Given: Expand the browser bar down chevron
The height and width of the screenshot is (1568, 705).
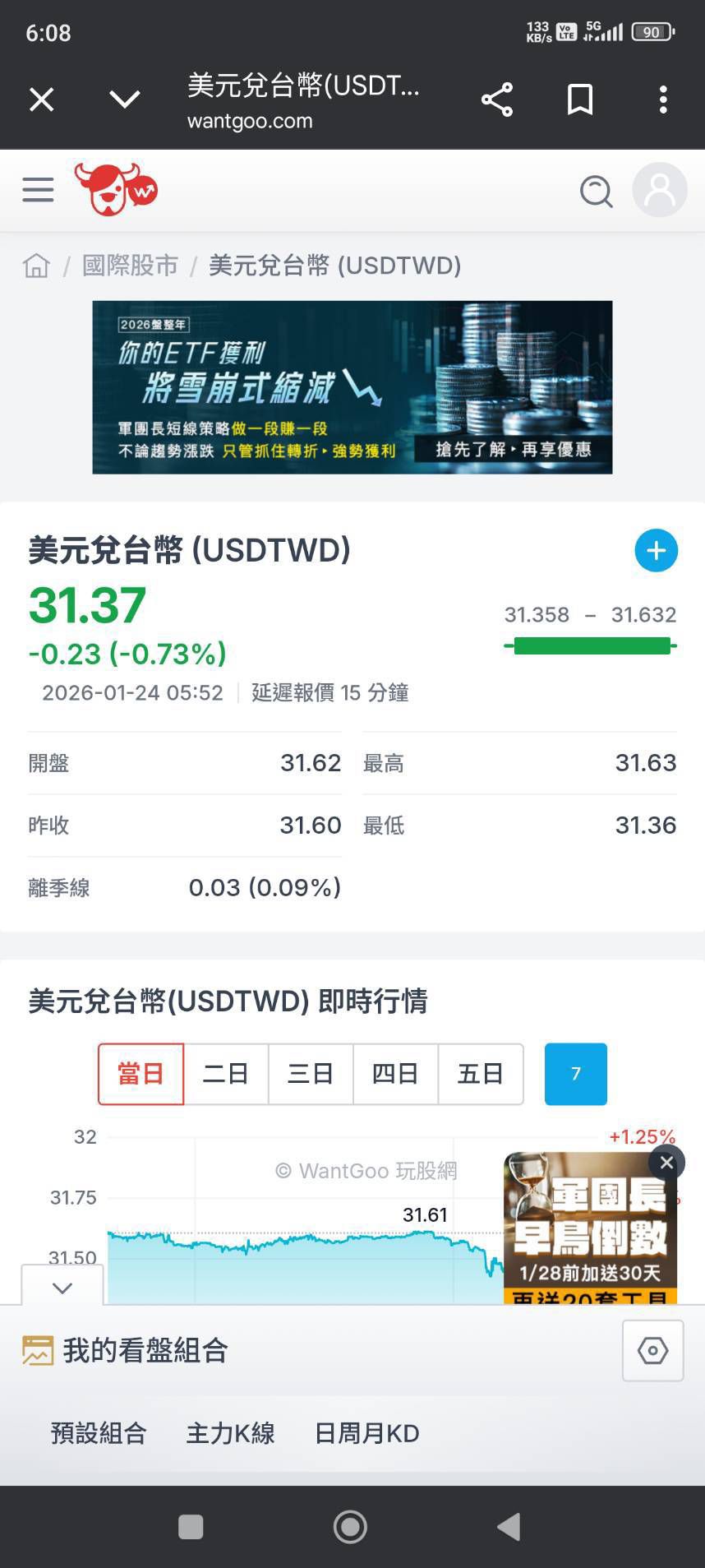Looking at the screenshot, I should [x=125, y=99].
